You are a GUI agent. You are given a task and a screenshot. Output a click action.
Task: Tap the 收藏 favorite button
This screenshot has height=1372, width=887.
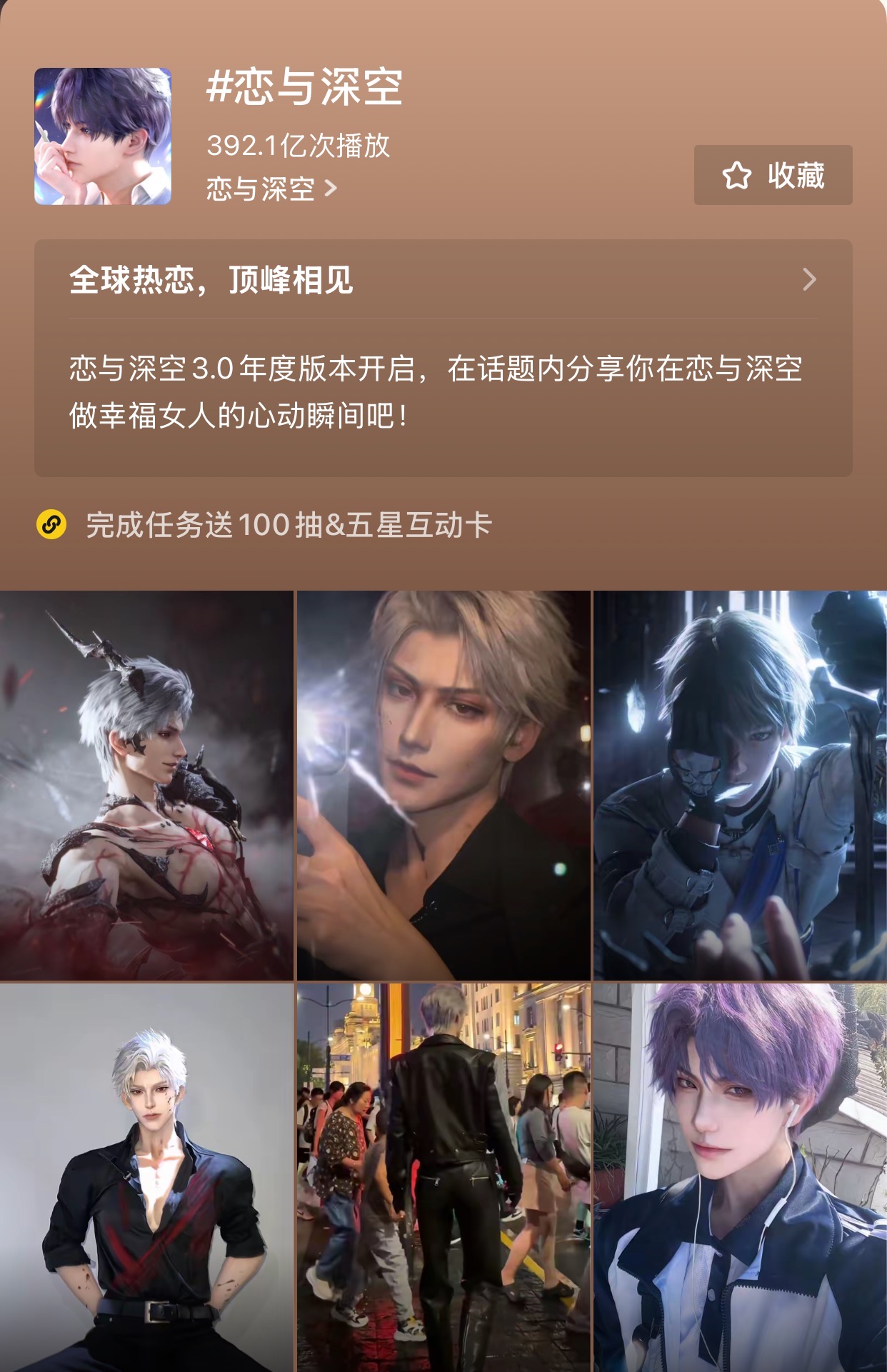coord(773,175)
